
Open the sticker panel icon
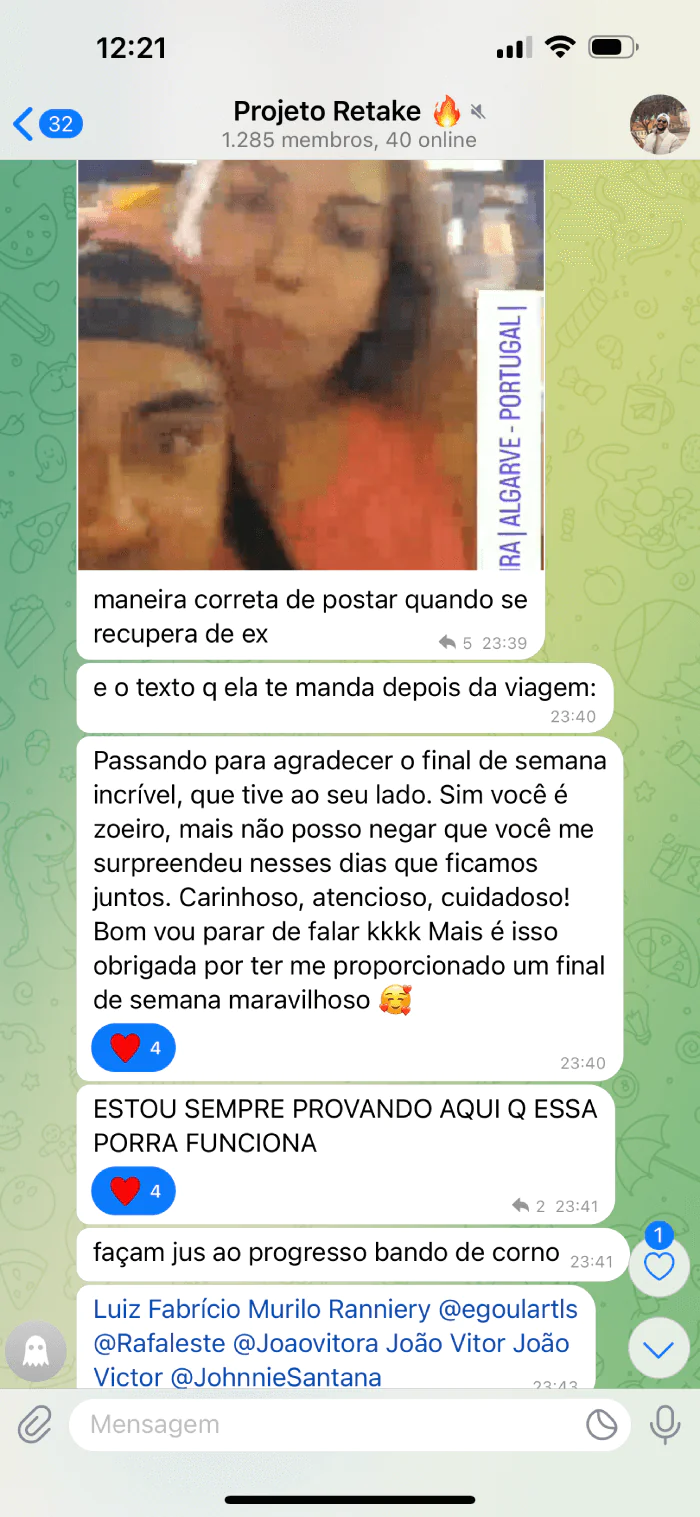pos(601,1424)
